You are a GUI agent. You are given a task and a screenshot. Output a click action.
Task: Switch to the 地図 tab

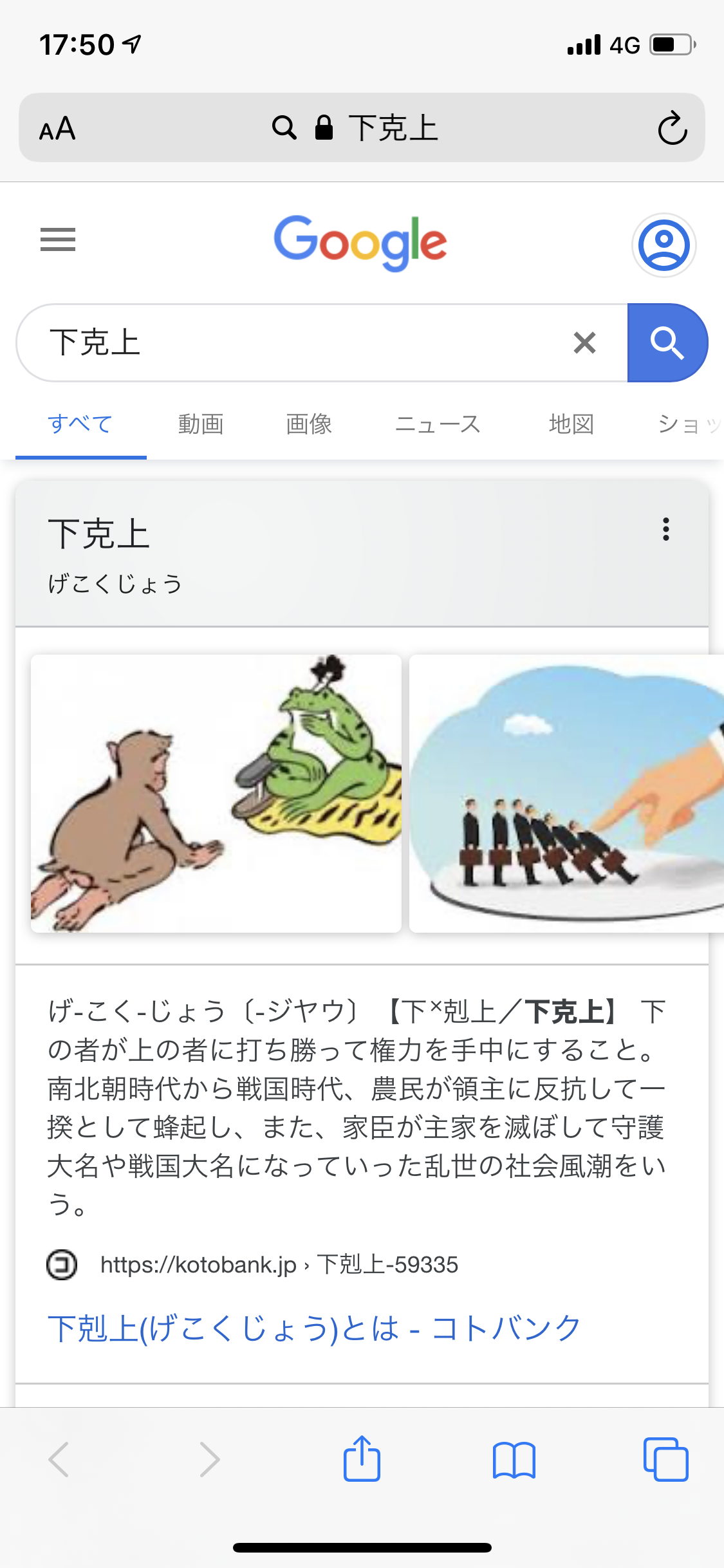[571, 424]
